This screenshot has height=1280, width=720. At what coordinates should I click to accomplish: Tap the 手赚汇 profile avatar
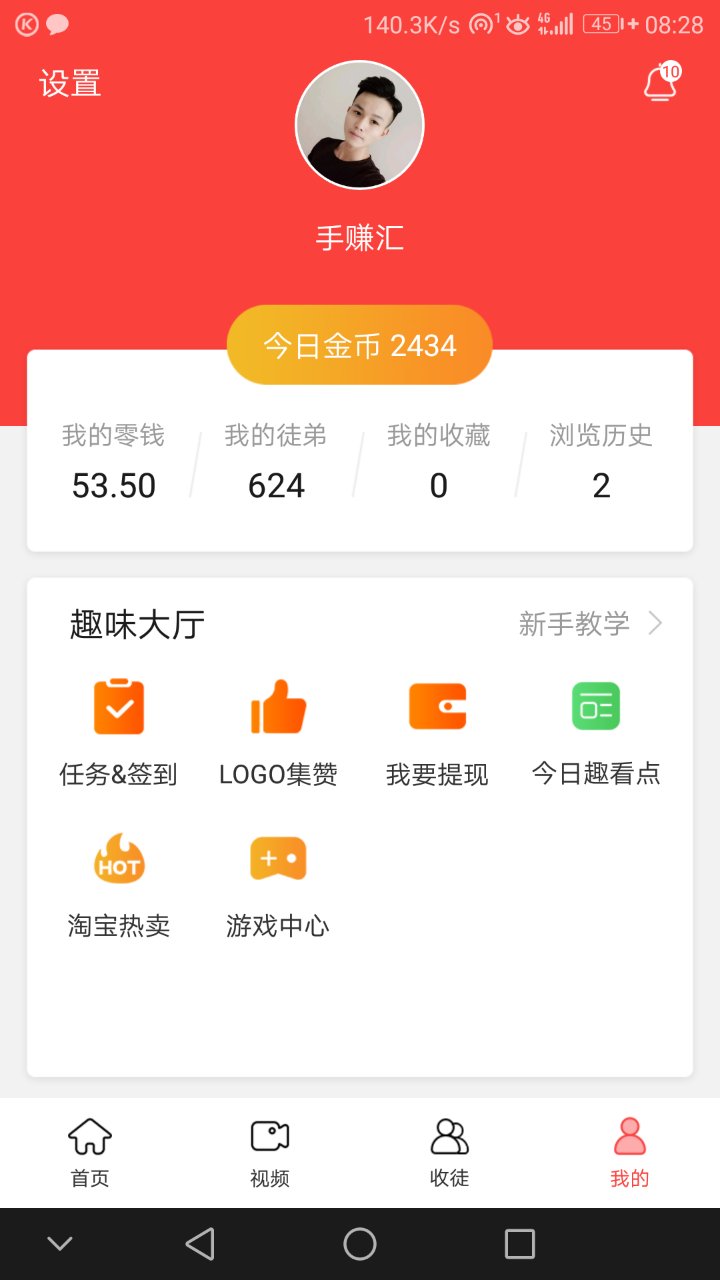point(359,125)
